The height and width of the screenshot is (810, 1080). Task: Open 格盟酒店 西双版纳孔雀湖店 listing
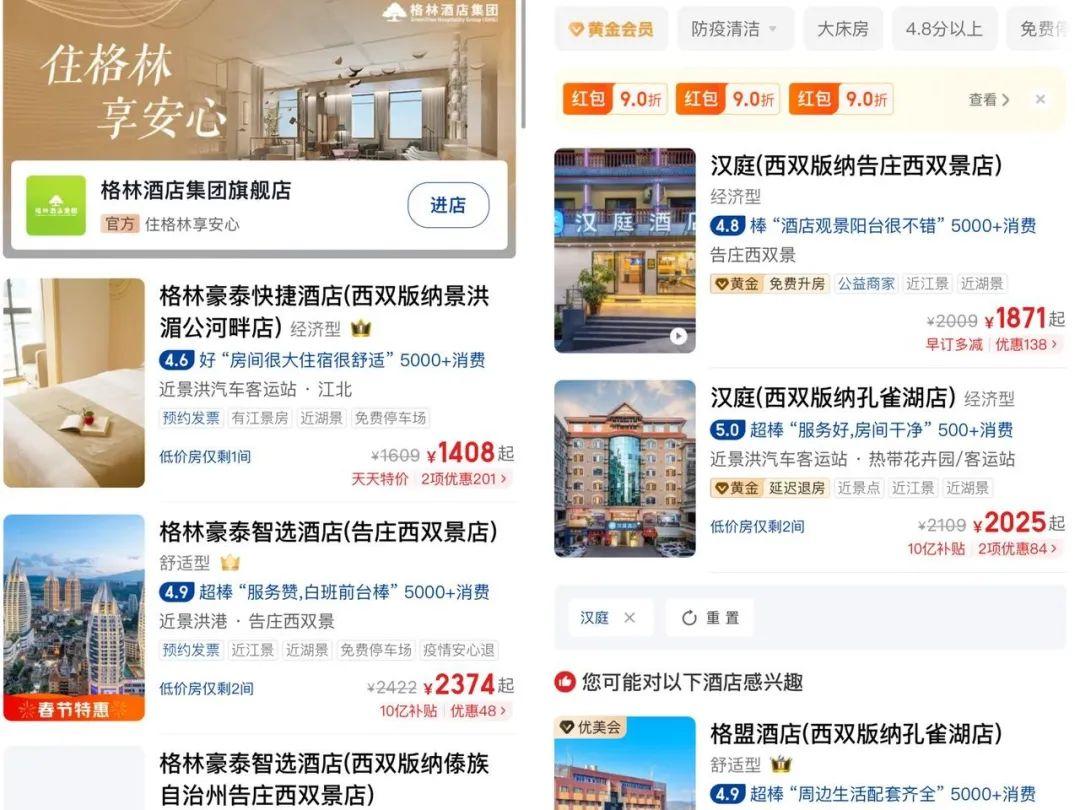click(856, 734)
